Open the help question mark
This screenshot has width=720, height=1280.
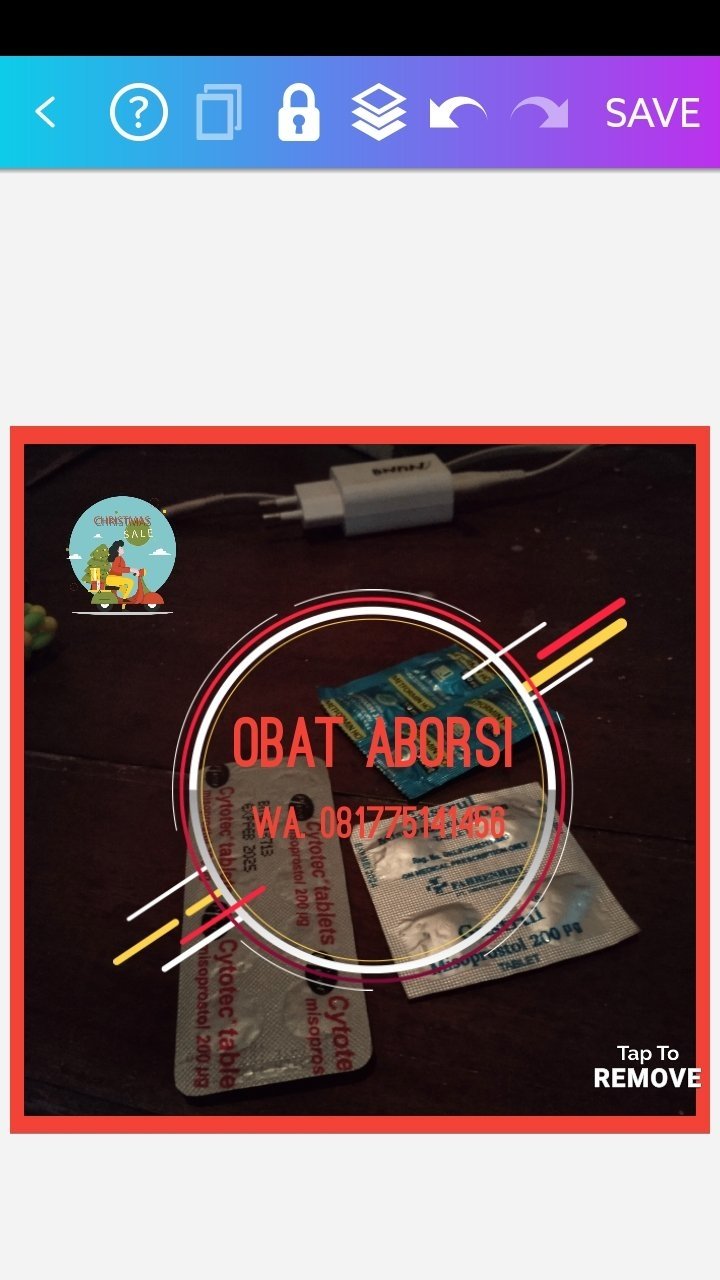138,113
